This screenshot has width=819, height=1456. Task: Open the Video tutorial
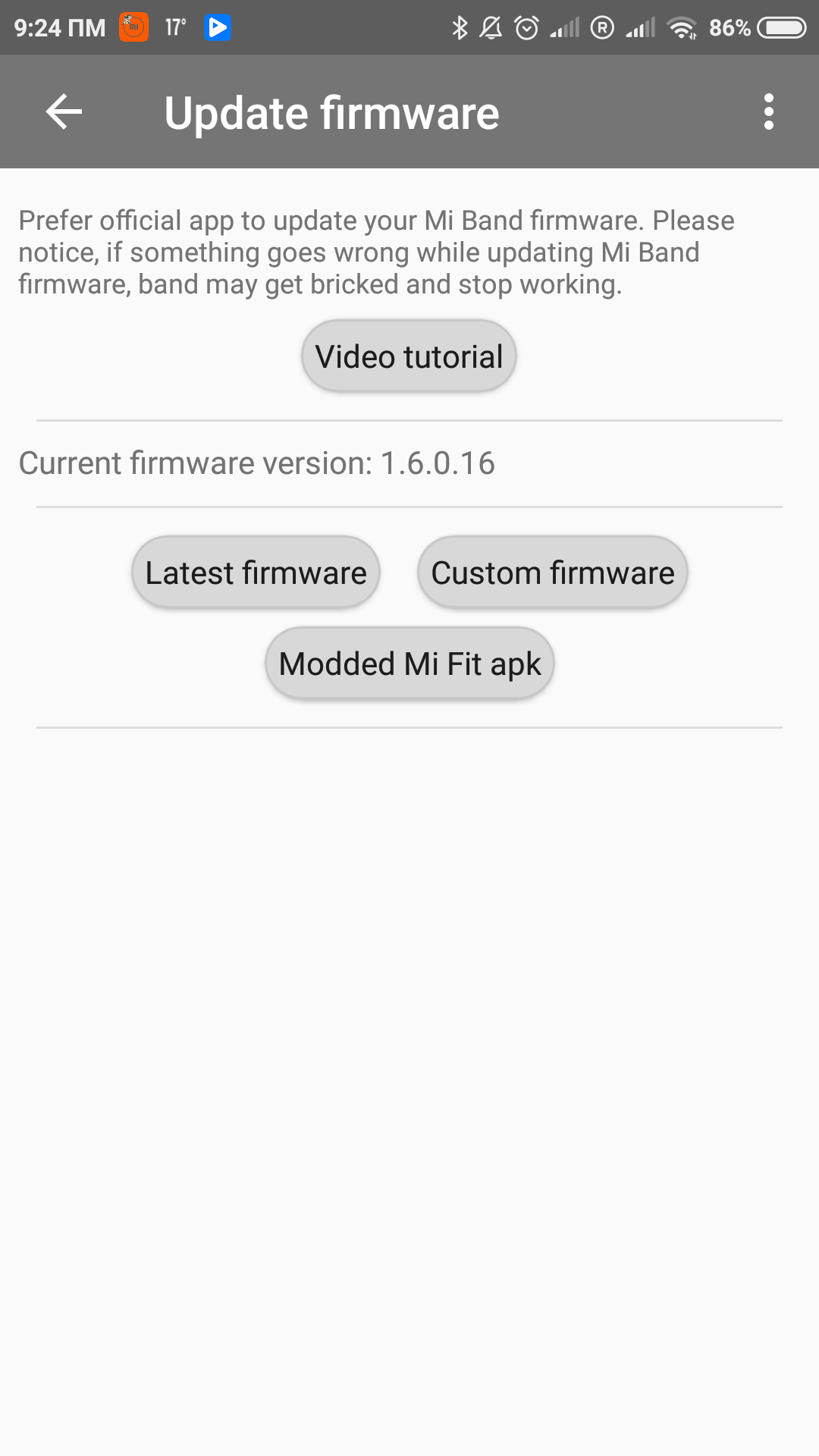(x=409, y=356)
